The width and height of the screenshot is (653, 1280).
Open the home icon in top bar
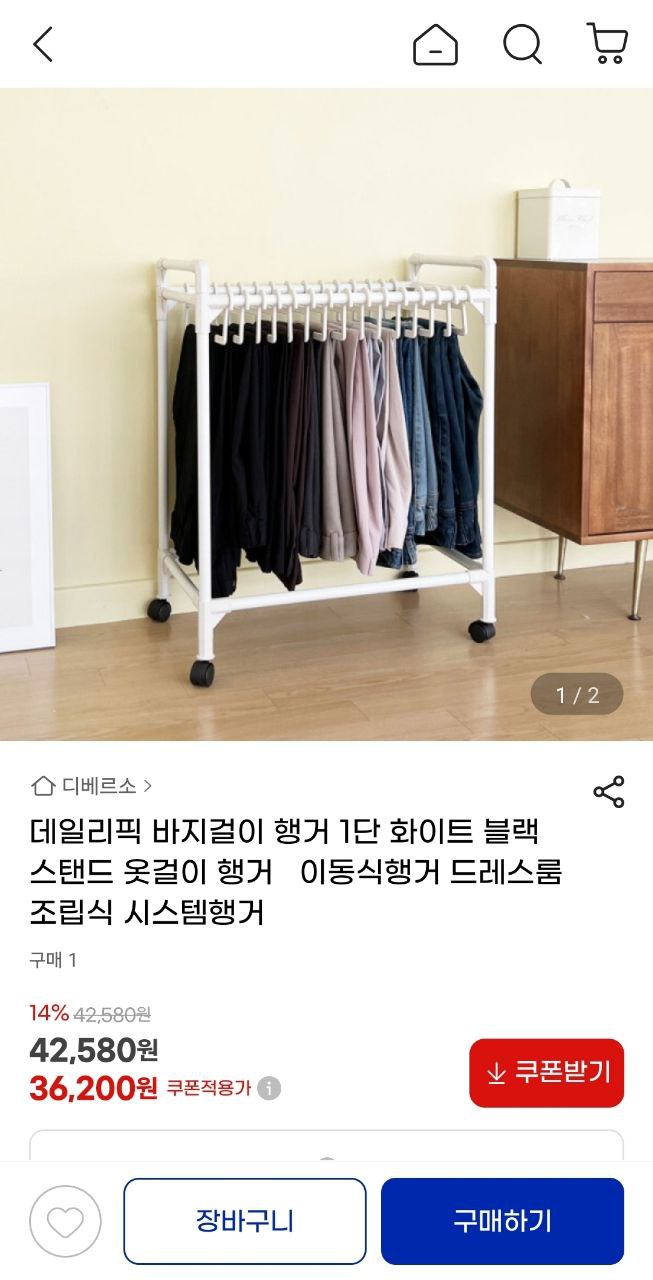tap(435, 45)
